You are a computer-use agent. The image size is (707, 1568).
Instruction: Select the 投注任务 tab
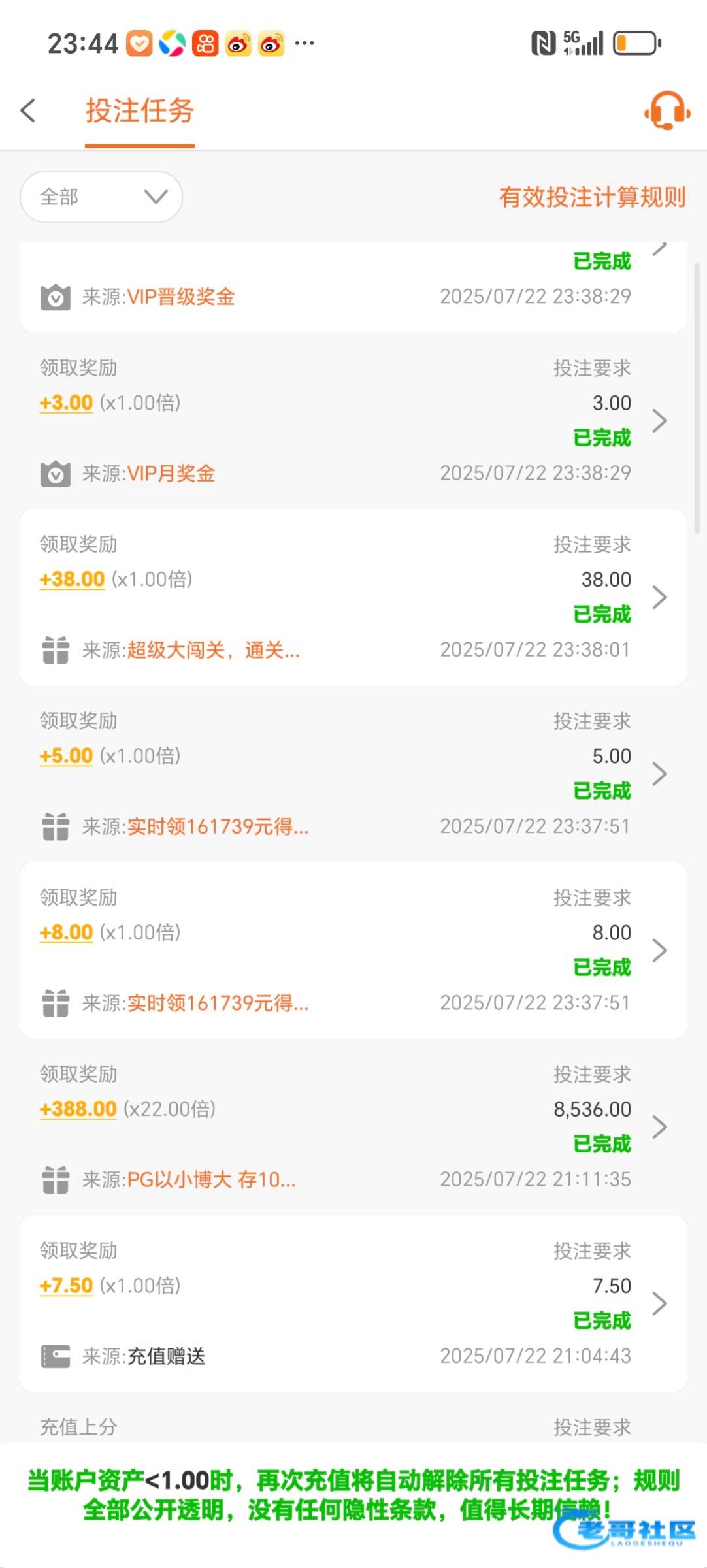140,110
